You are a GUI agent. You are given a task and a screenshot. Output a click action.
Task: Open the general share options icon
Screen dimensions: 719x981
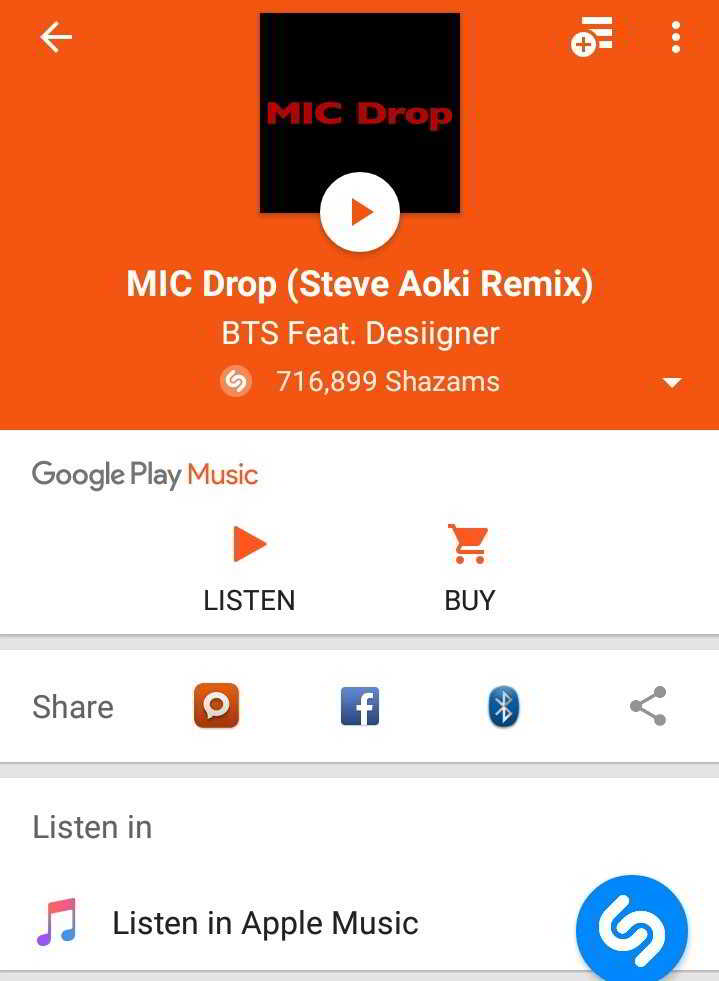click(648, 707)
